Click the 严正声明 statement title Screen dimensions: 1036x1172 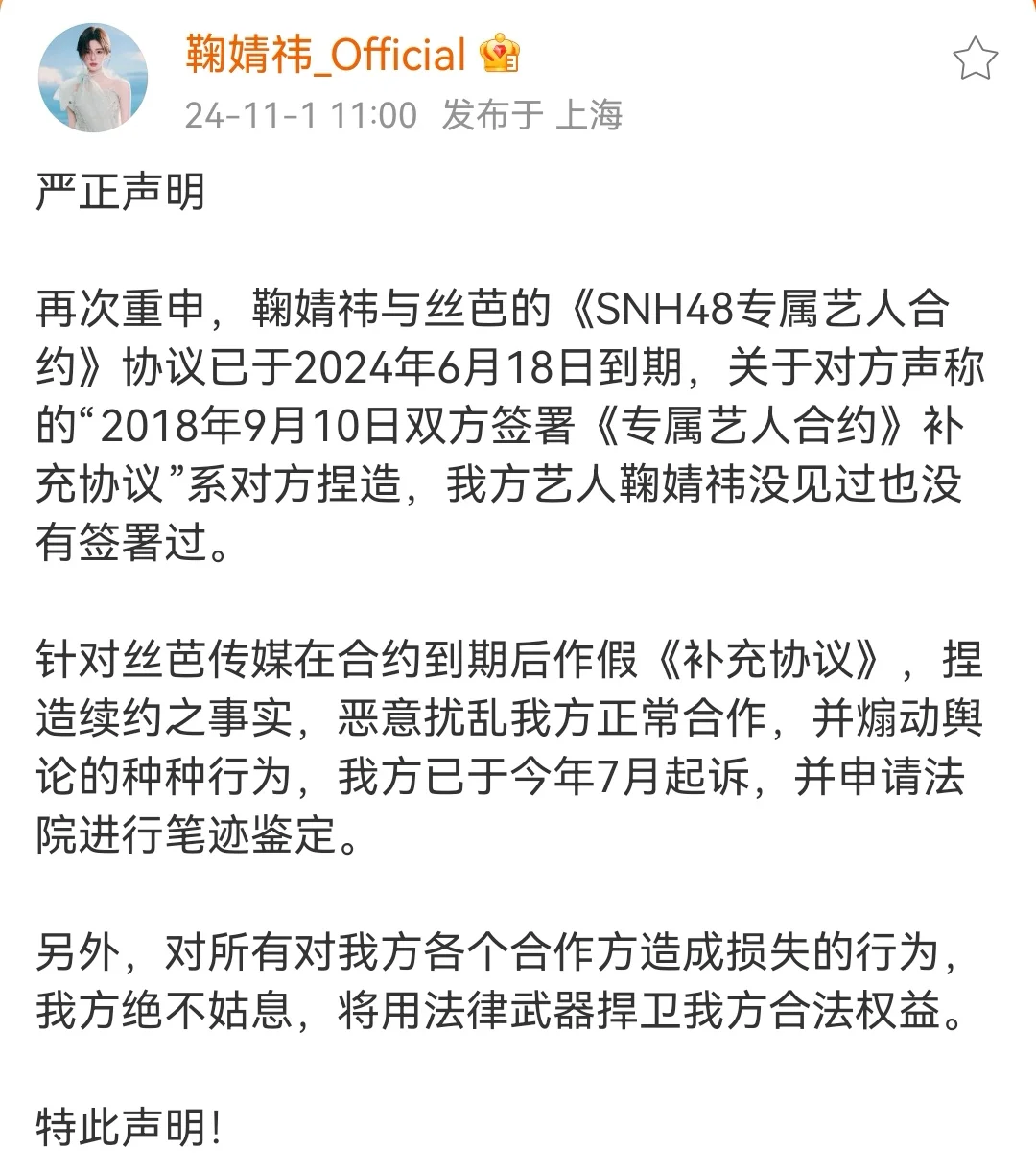tap(123, 188)
